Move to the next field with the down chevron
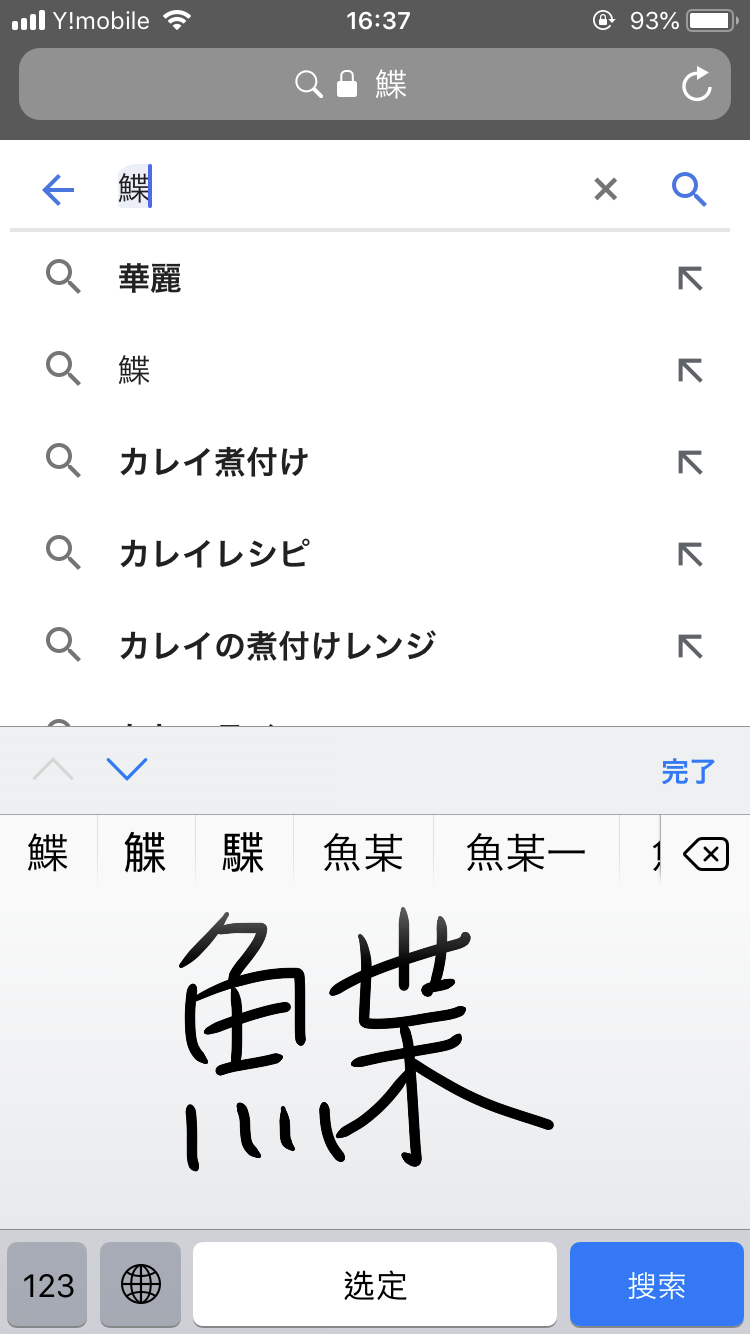 pos(127,768)
